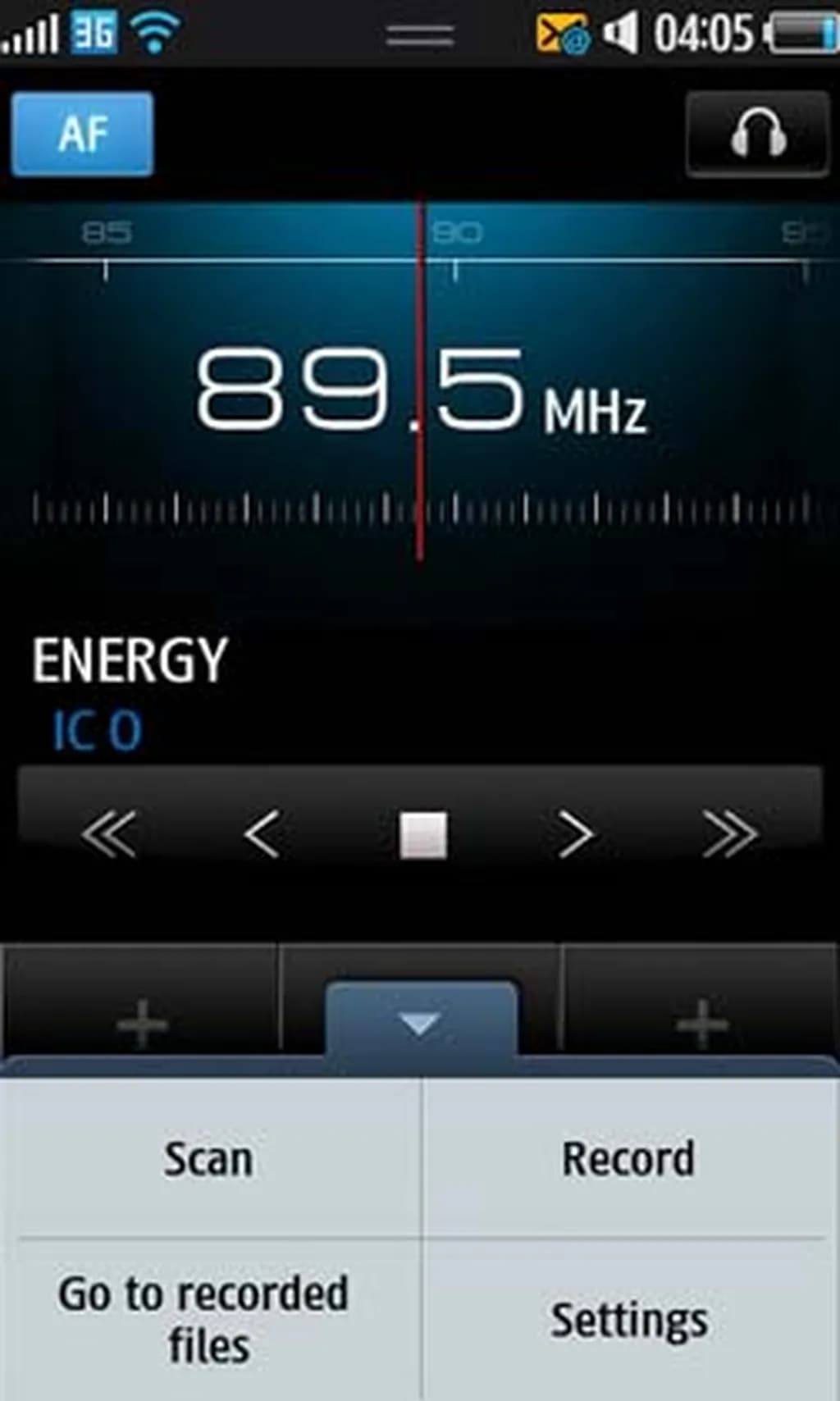Open Go to recorded files
The height and width of the screenshot is (1401, 840).
205,1319
